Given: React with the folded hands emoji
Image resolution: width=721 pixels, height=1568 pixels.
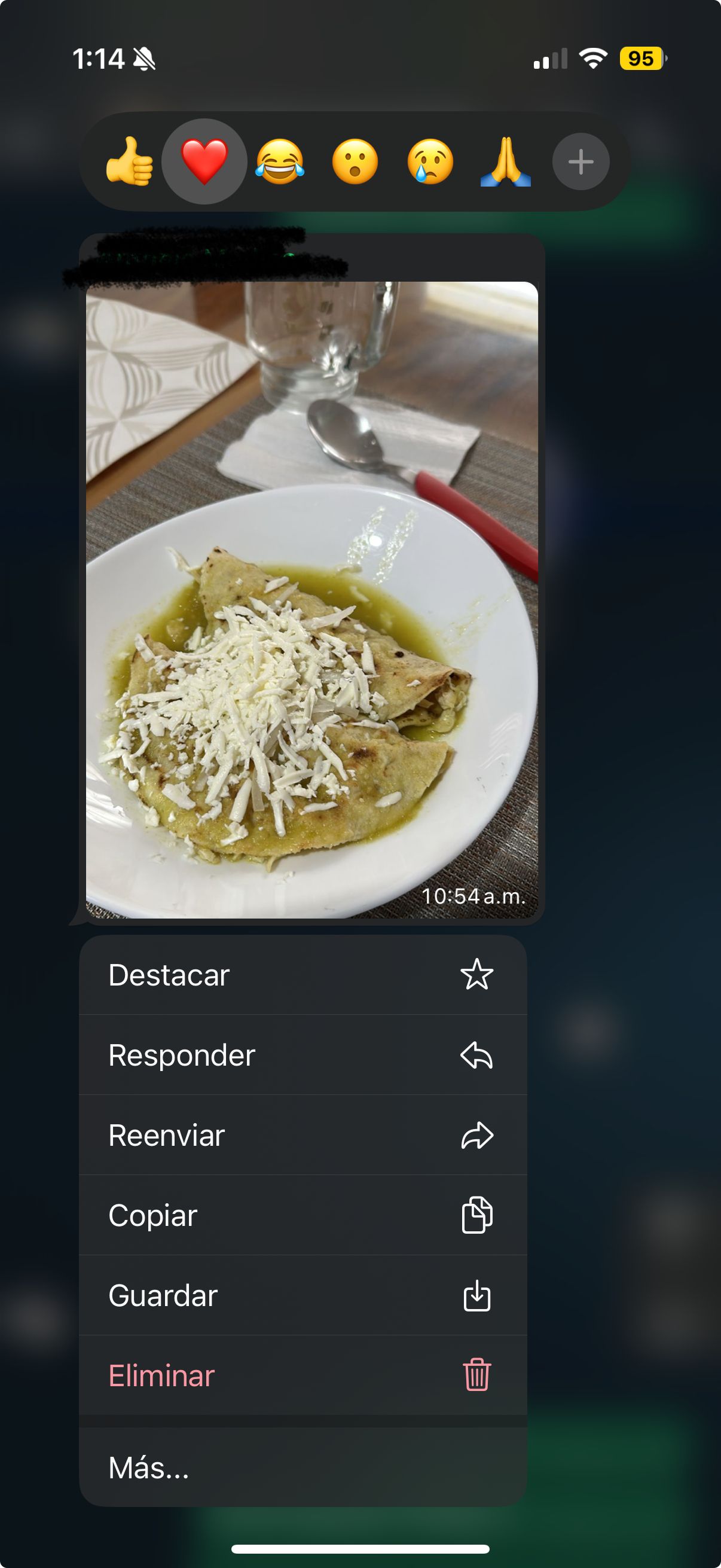Looking at the screenshot, I should coord(506,161).
